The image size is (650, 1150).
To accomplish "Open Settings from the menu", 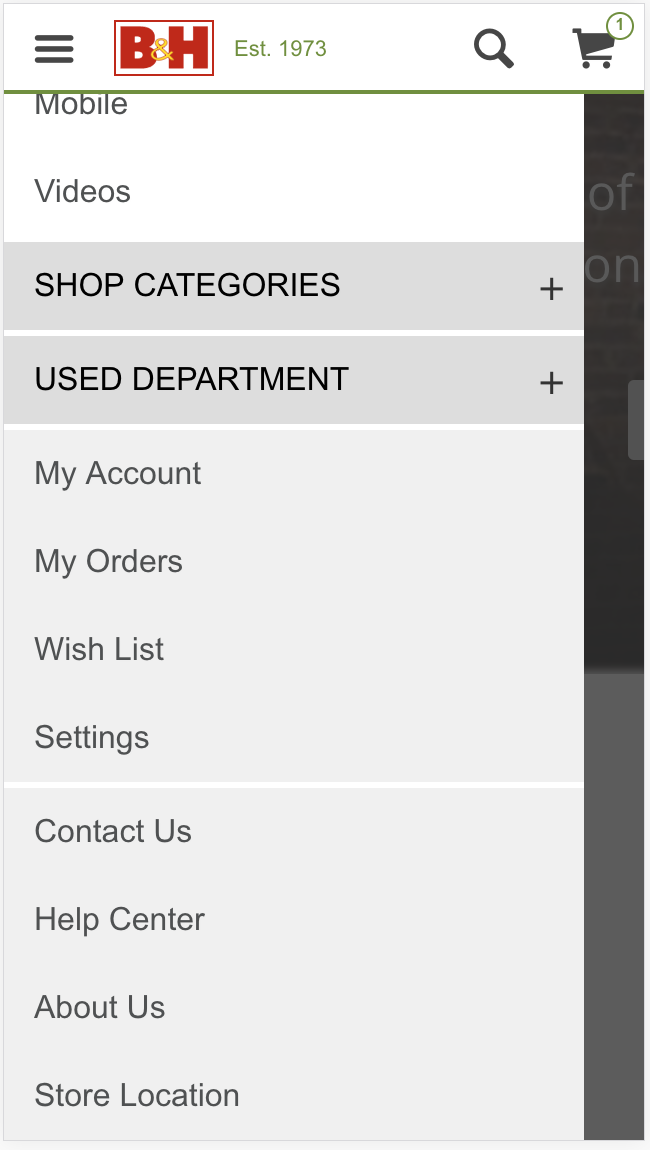I will pyautogui.click(x=293, y=738).
